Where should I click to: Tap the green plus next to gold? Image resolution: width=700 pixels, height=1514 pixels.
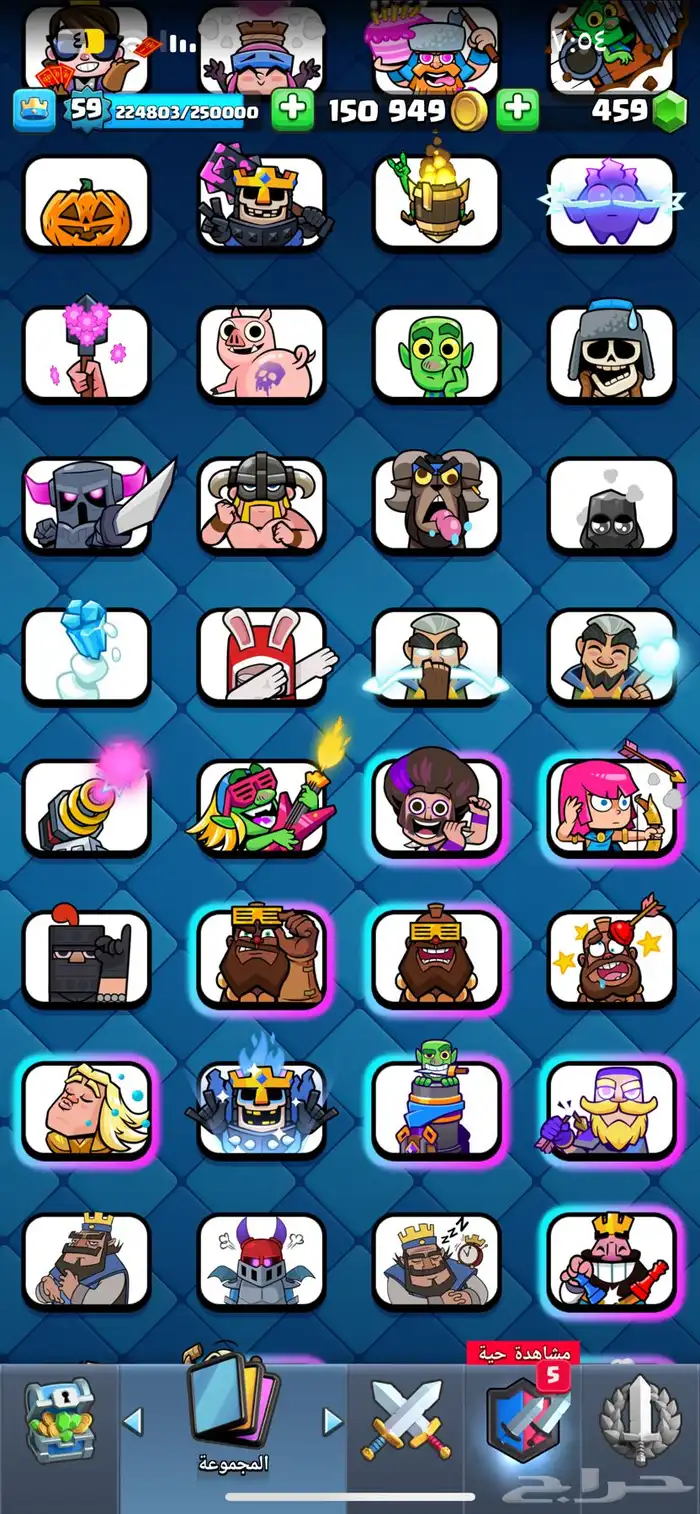[518, 110]
